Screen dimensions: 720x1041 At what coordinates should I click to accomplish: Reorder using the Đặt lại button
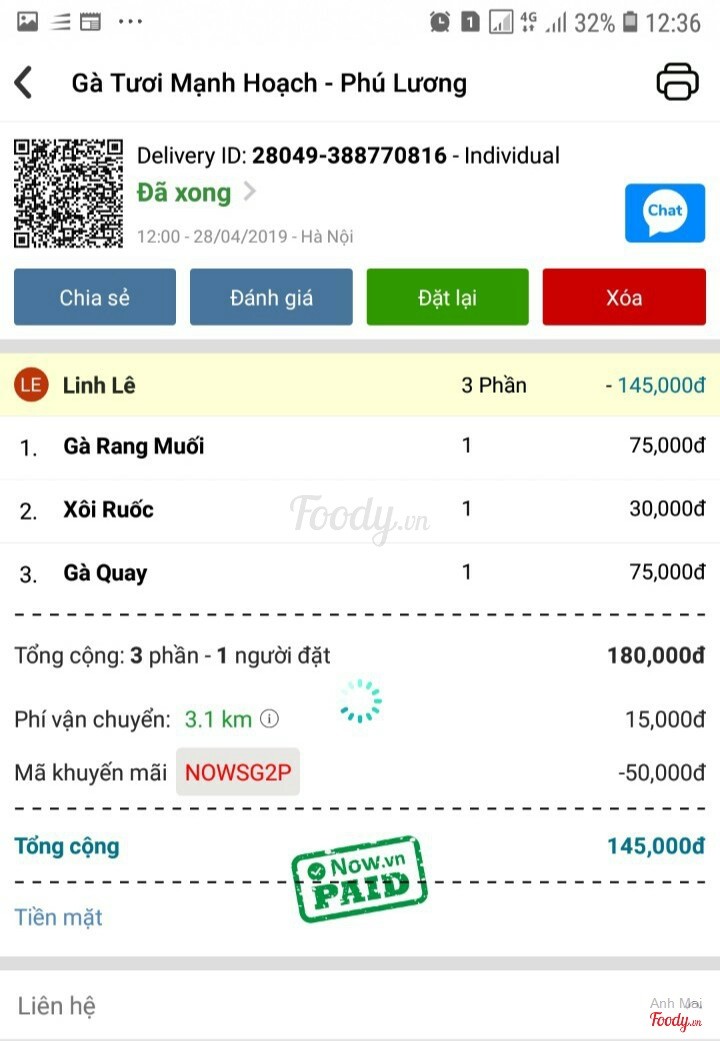pyautogui.click(x=447, y=297)
